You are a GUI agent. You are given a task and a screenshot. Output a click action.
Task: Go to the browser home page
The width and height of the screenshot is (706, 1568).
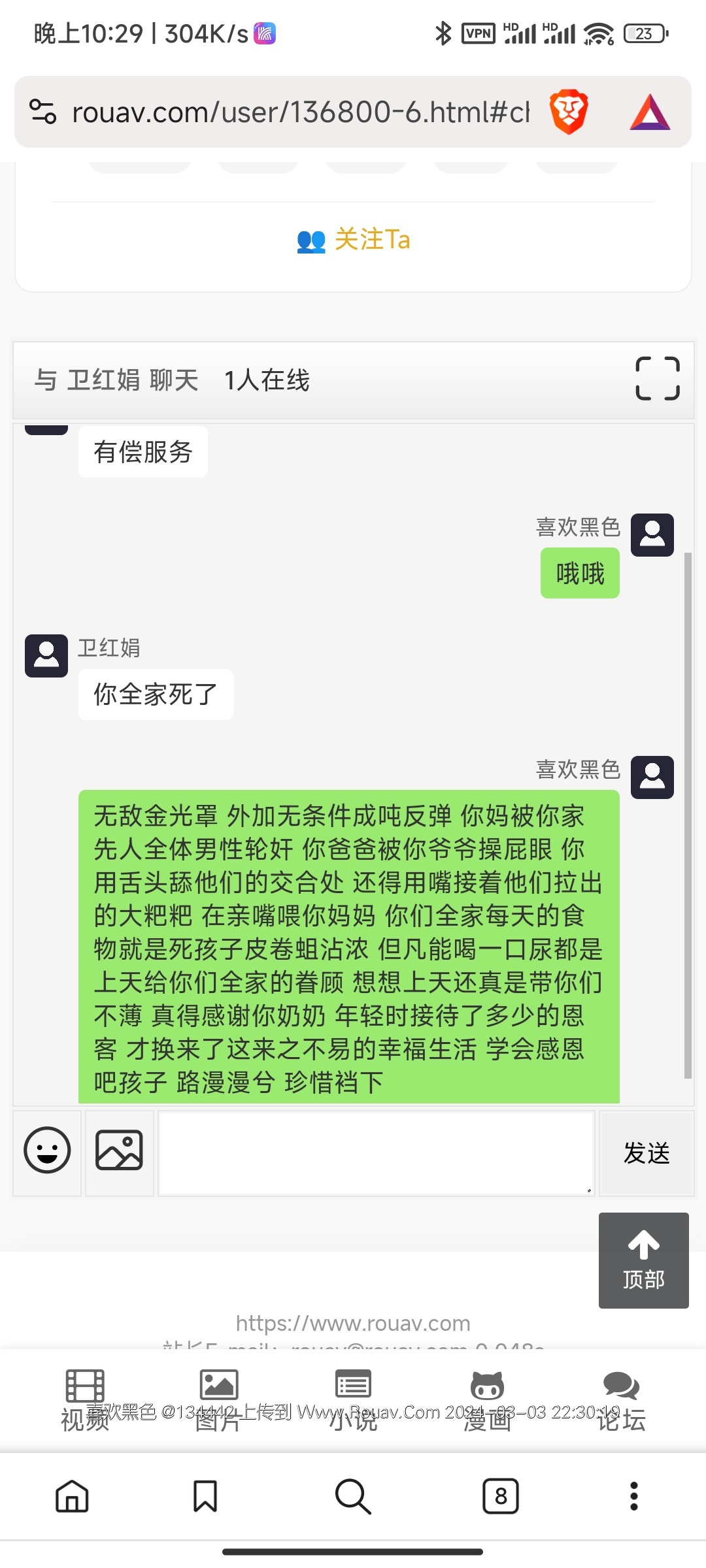tap(72, 1496)
